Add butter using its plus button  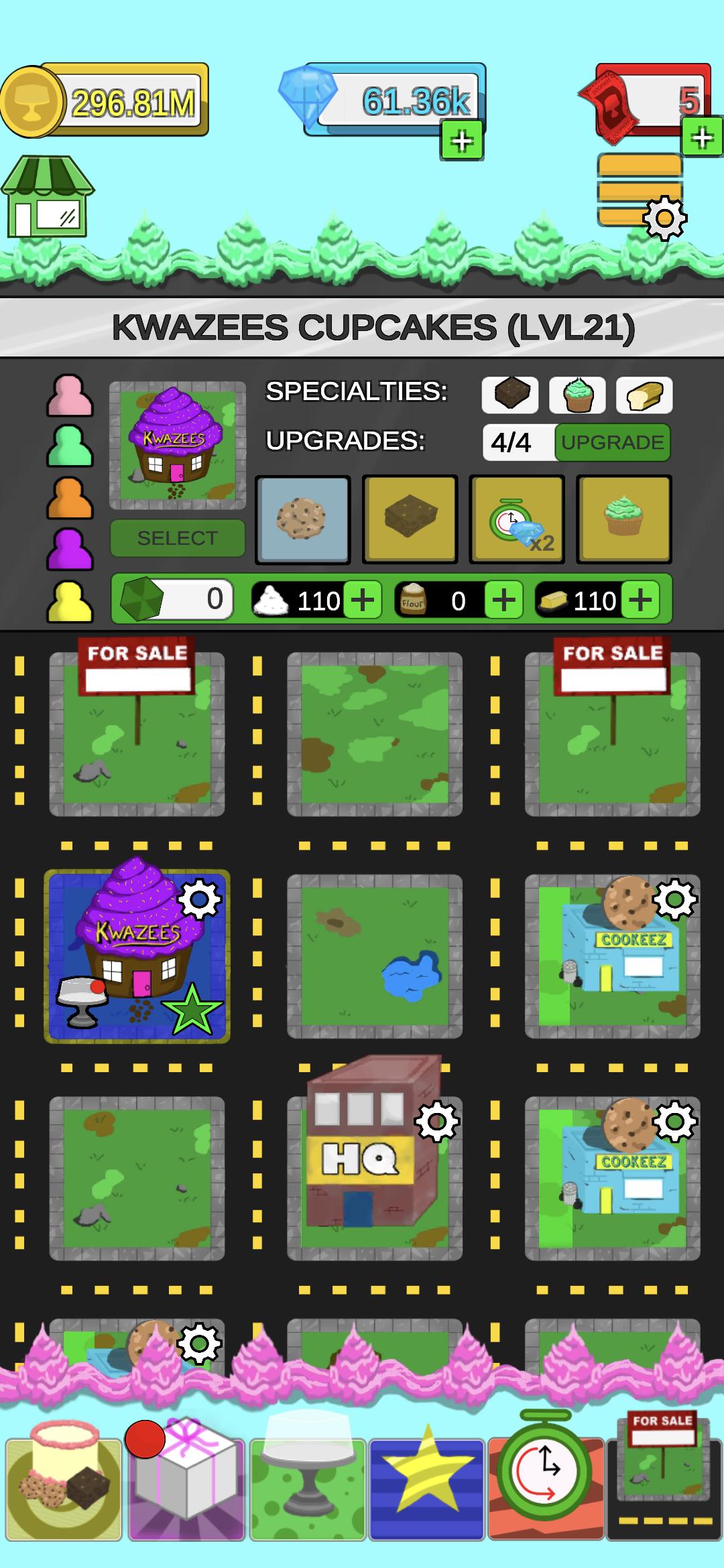(640, 600)
